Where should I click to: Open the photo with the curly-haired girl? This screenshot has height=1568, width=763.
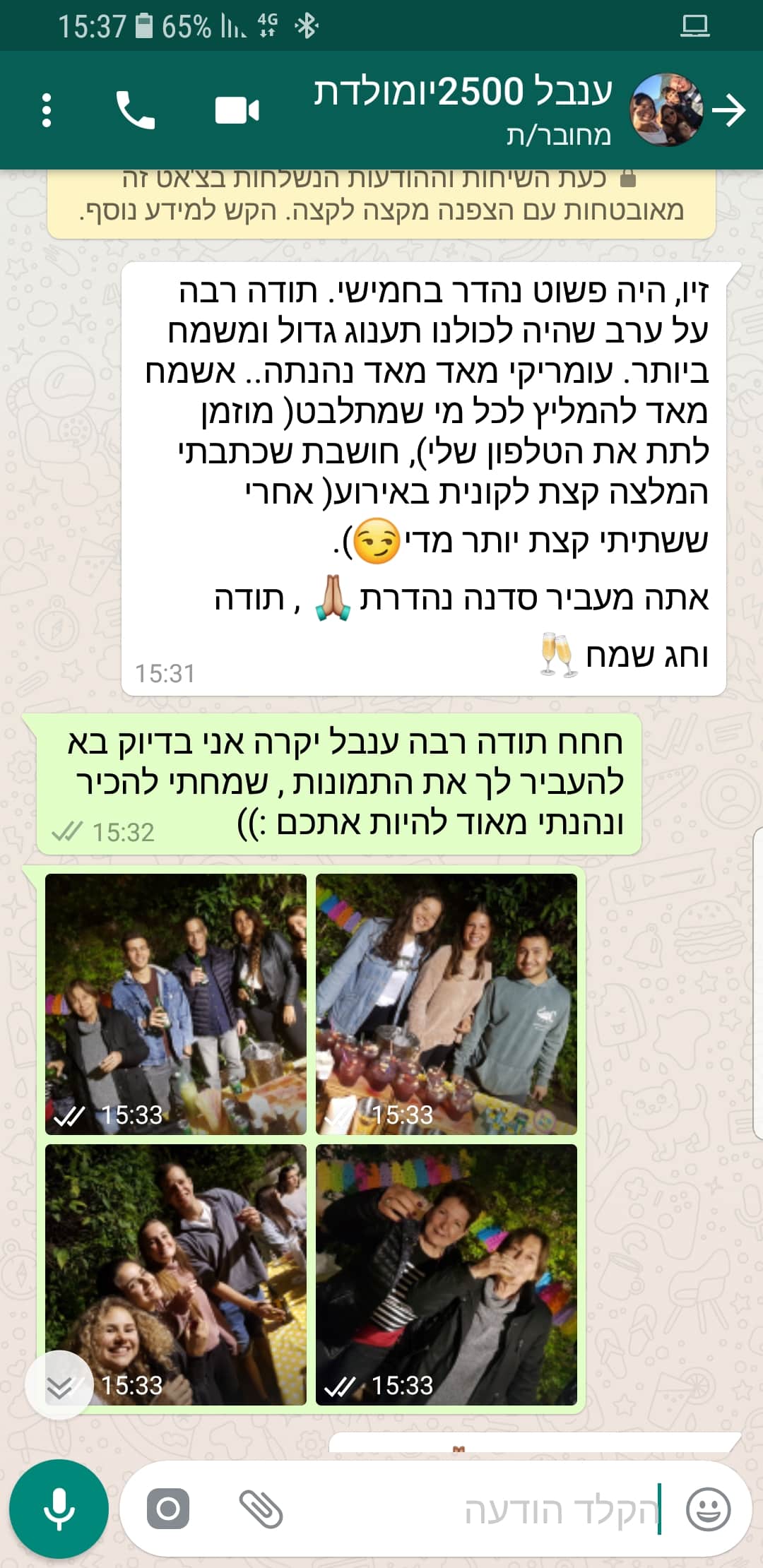[176, 1275]
